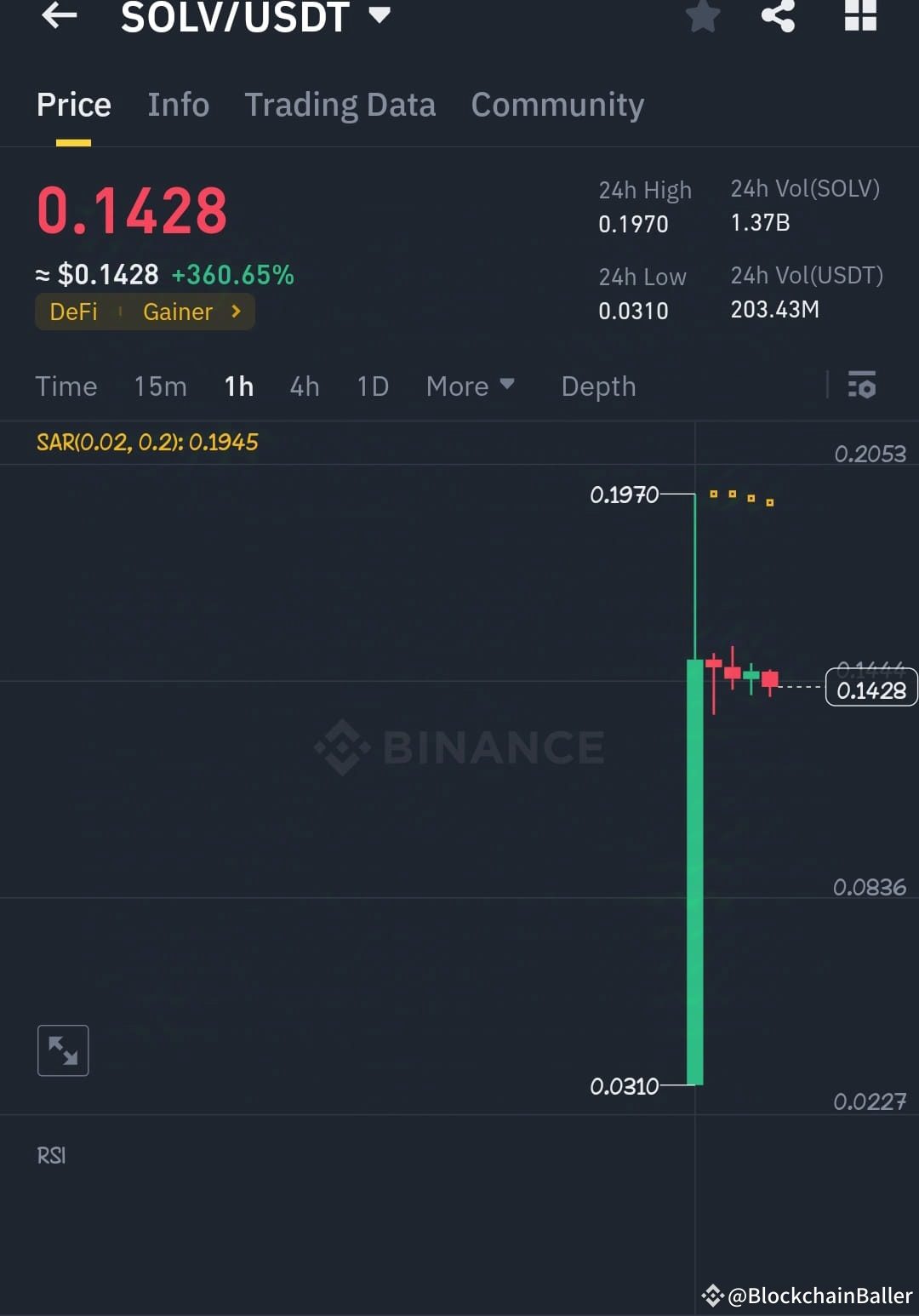The image size is (919, 1316).
Task: Activate the 1D chart view
Action: click(372, 386)
